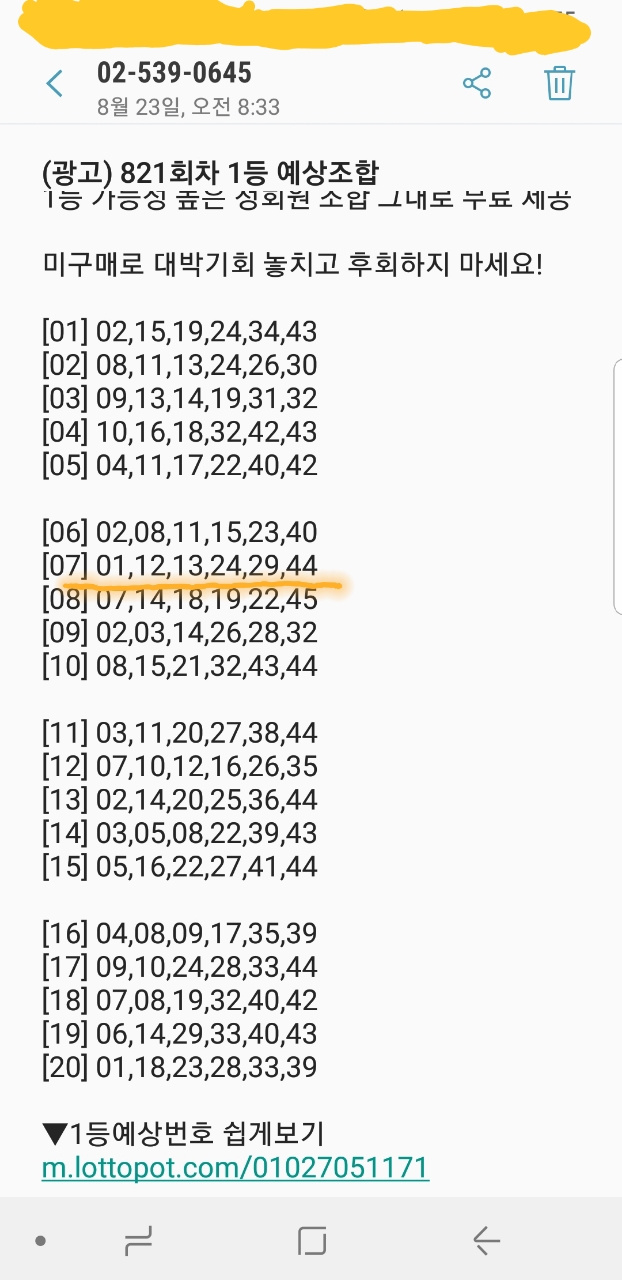
Task: Open the m.lottopot.com link
Action: tap(235, 1167)
